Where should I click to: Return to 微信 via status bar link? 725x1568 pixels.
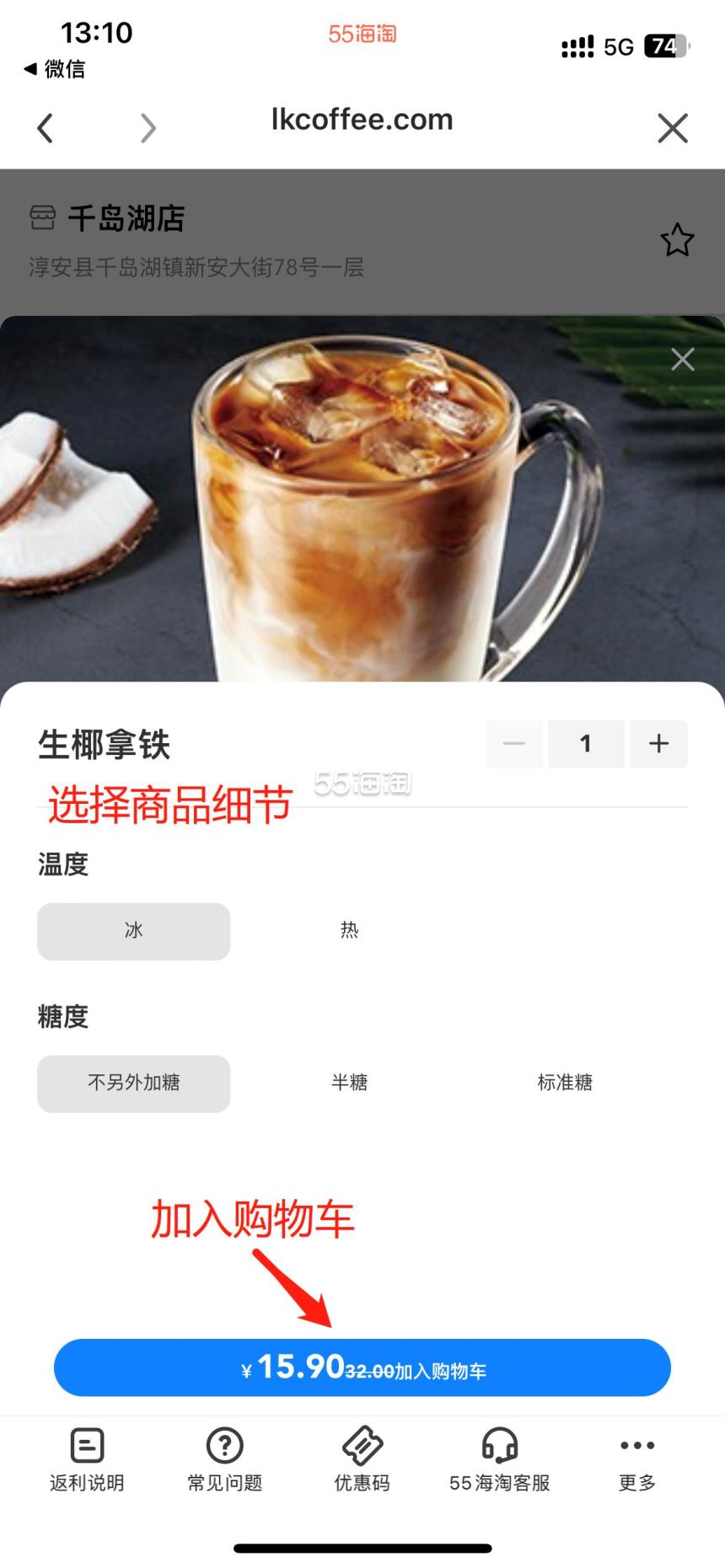tap(55, 69)
